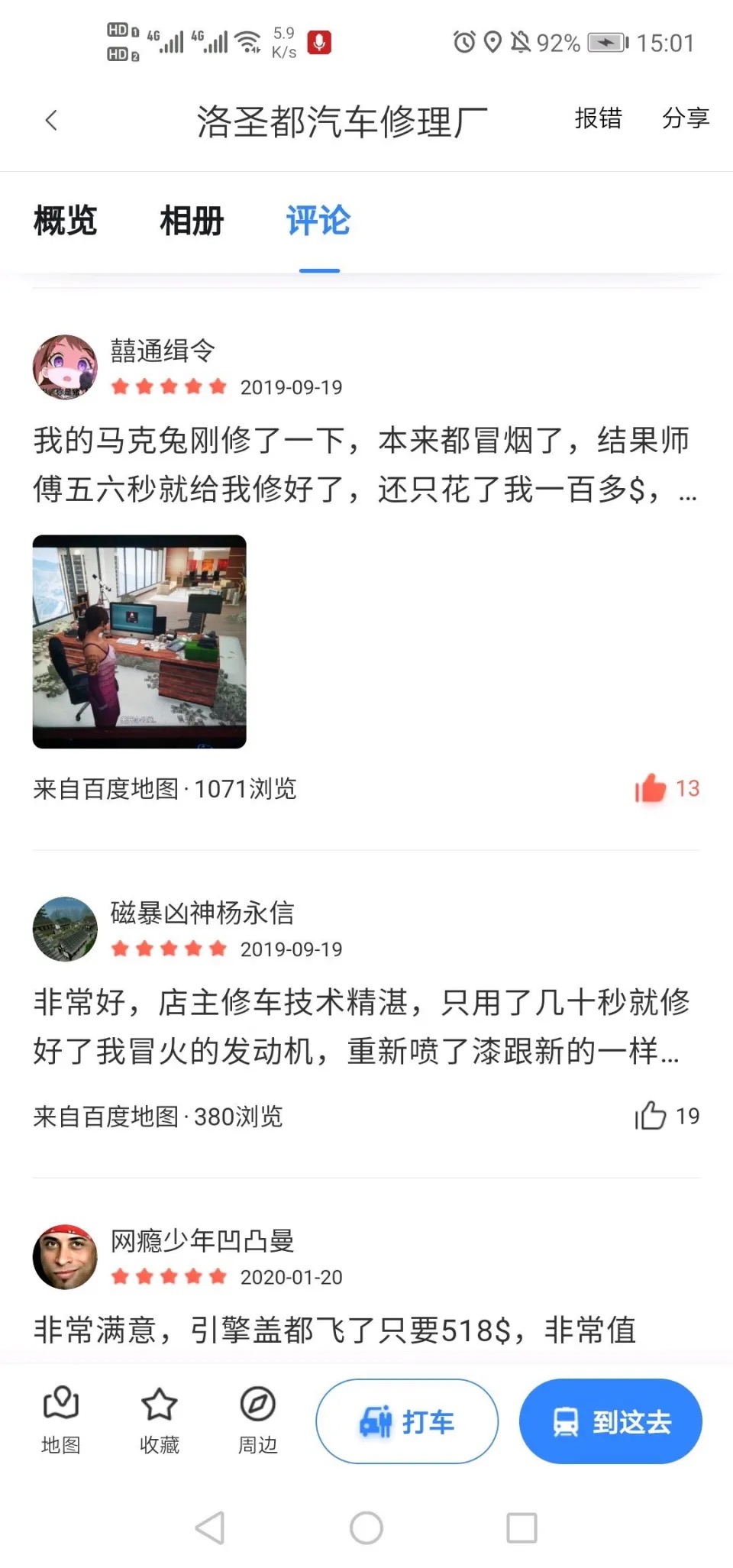Tap 报错 to report an error
The width and height of the screenshot is (733, 1568).
pos(598,118)
